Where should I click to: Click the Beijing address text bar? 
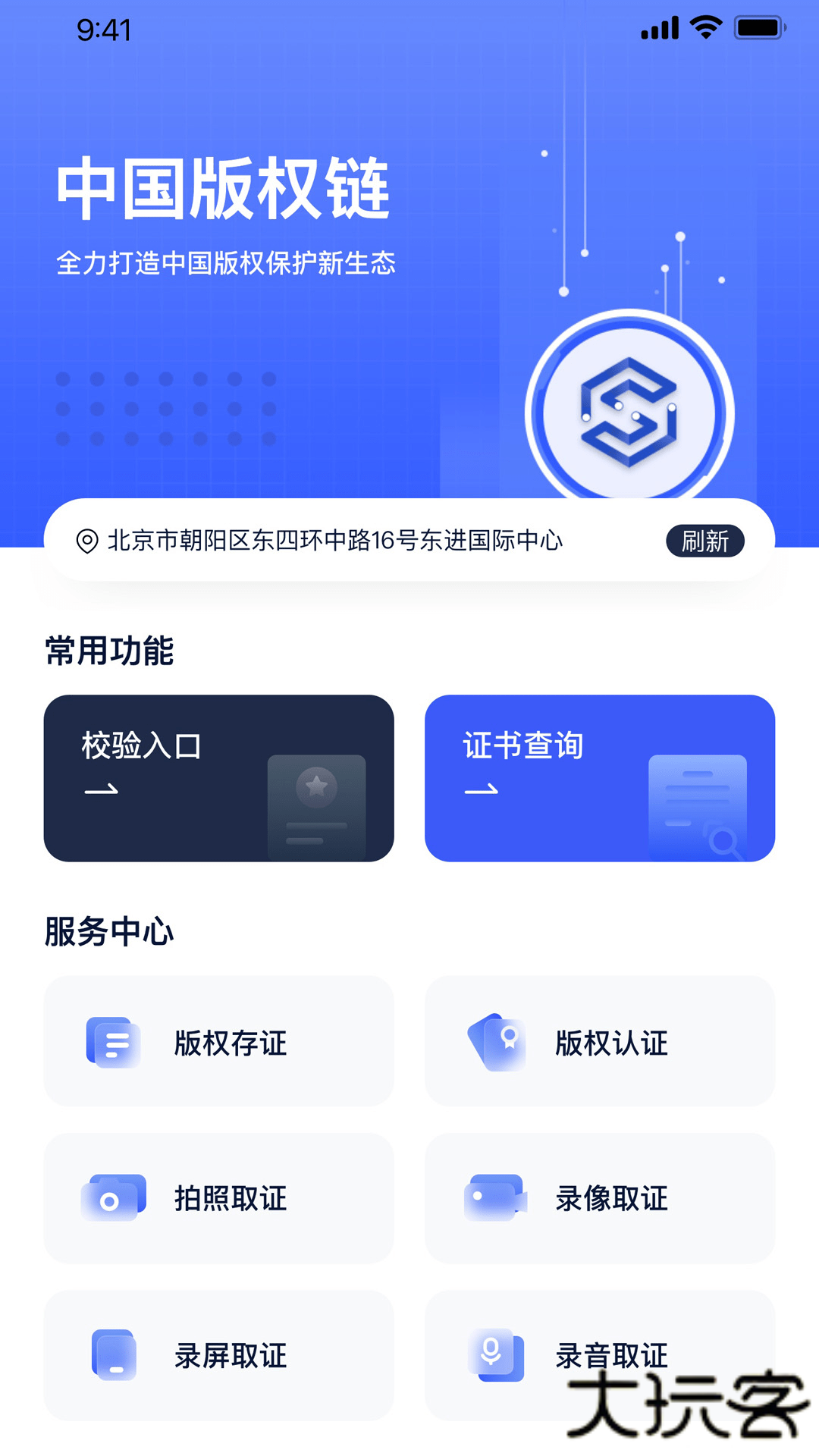pyautogui.click(x=337, y=540)
